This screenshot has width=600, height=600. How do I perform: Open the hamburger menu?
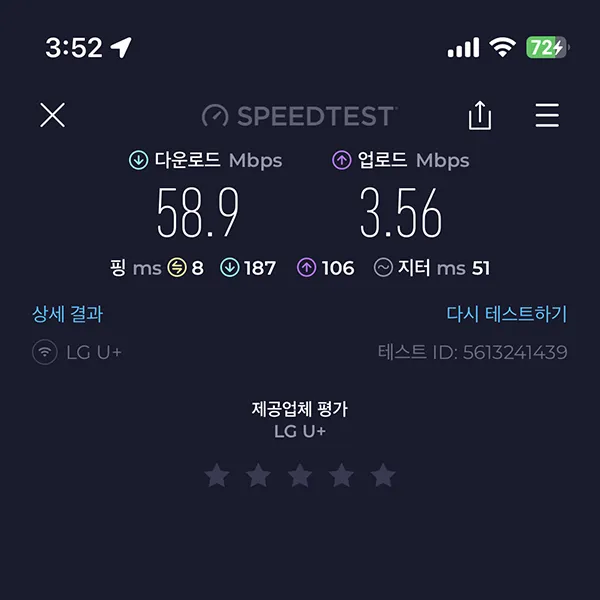click(547, 116)
